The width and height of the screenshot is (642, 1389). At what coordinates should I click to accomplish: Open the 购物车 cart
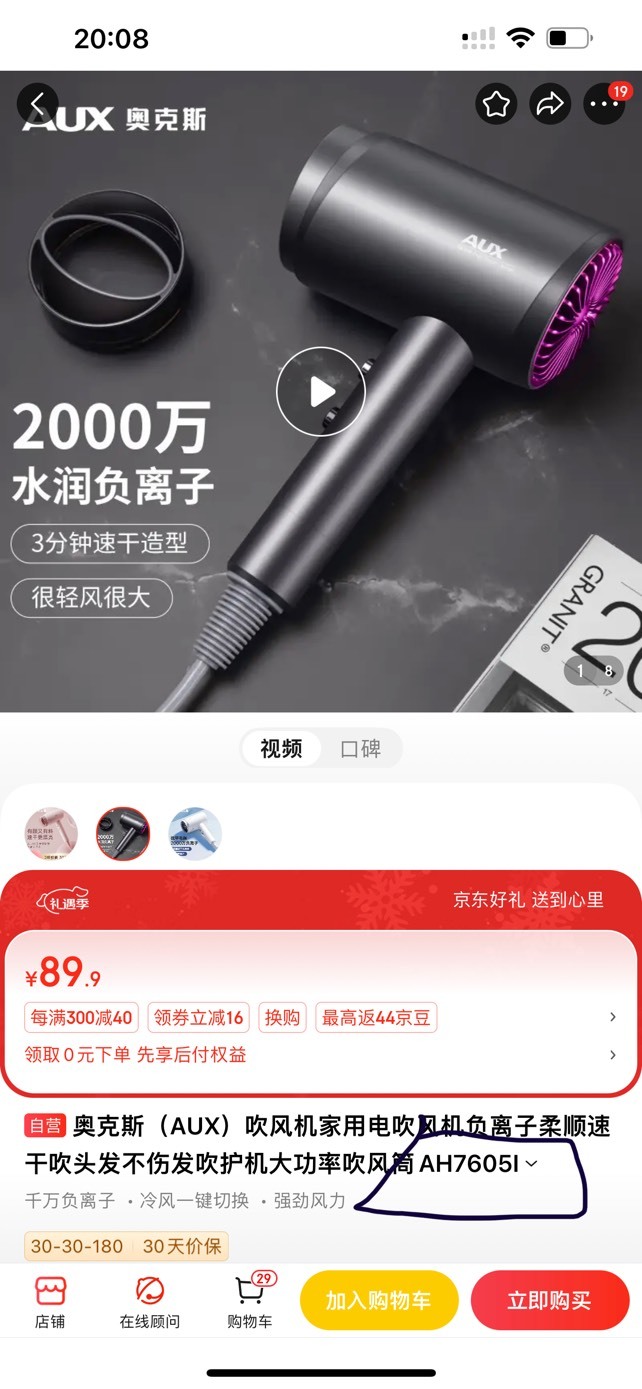[x=250, y=1303]
